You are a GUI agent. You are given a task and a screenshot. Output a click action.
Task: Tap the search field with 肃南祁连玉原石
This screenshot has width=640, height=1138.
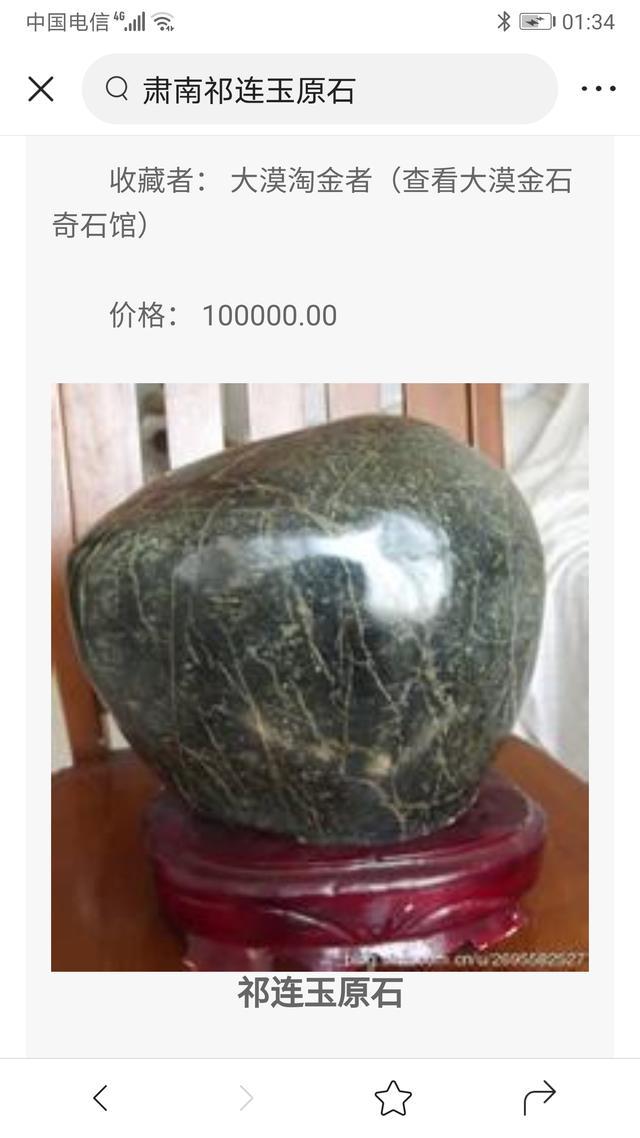319,89
